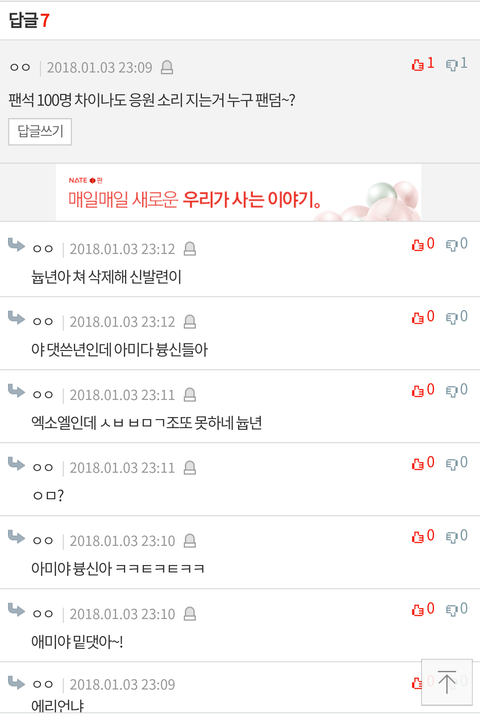Viewport: 480px width, 714px height.
Task: Dislike the reply starting with 엑소엘인데
Action: pyautogui.click(x=456, y=390)
